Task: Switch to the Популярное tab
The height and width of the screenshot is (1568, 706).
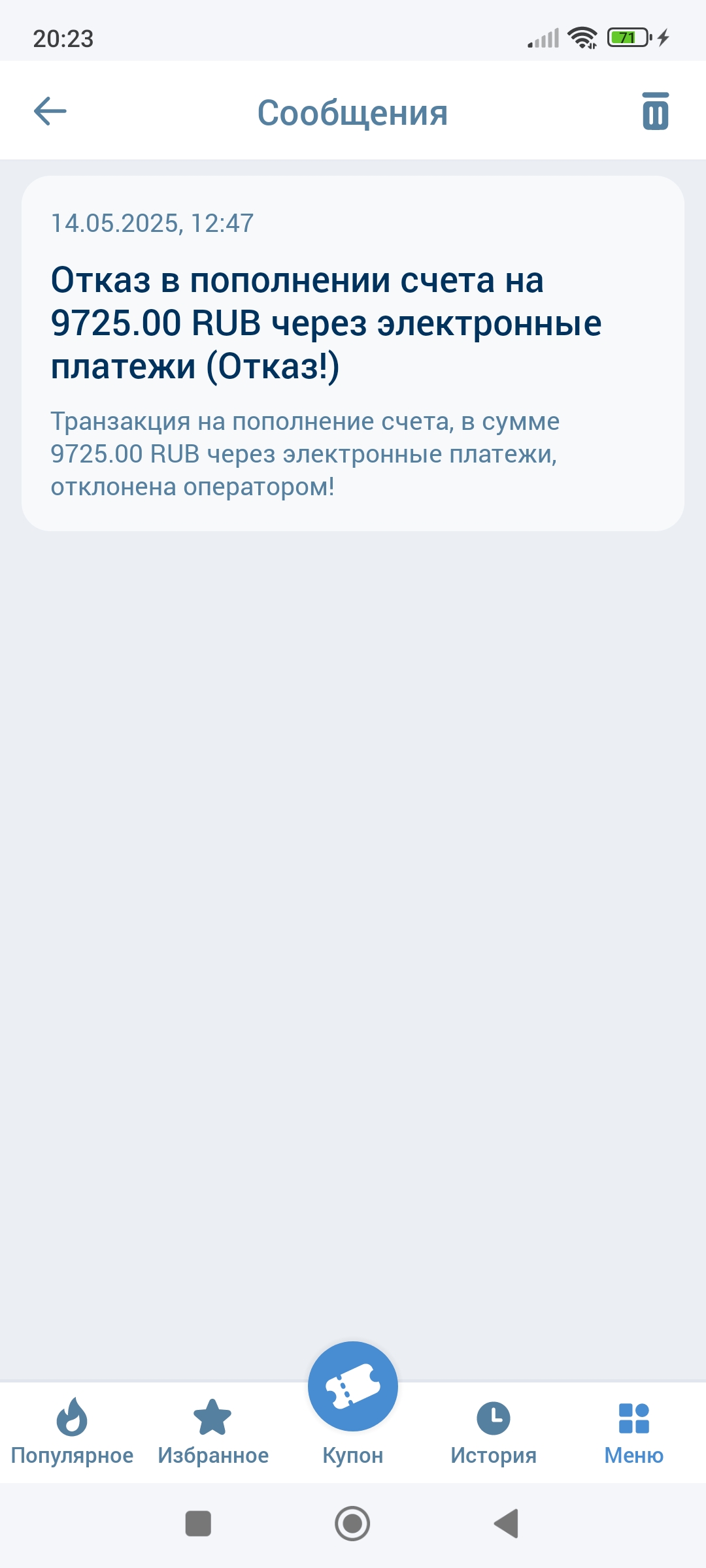Action: pos(72,1431)
